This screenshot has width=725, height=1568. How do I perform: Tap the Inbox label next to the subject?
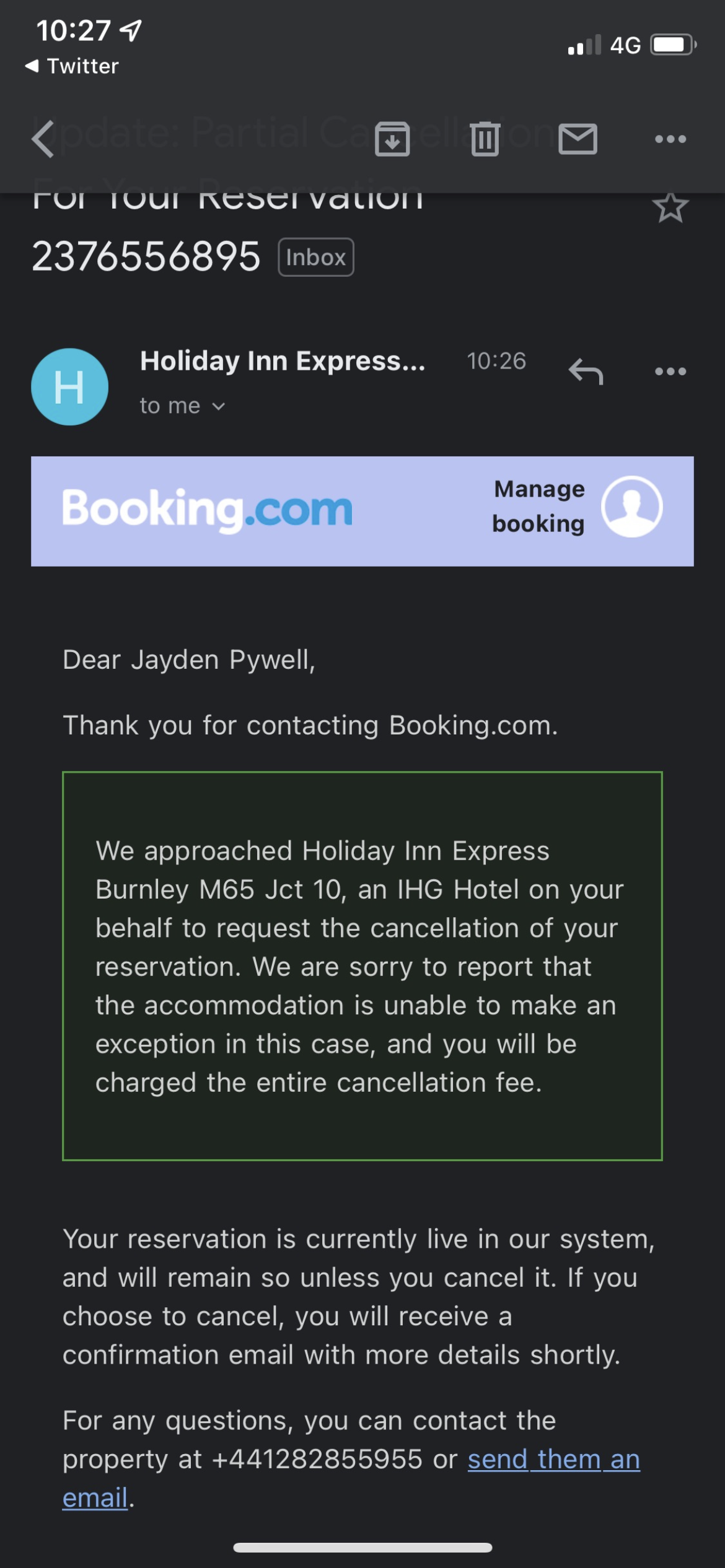(x=315, y=256)
